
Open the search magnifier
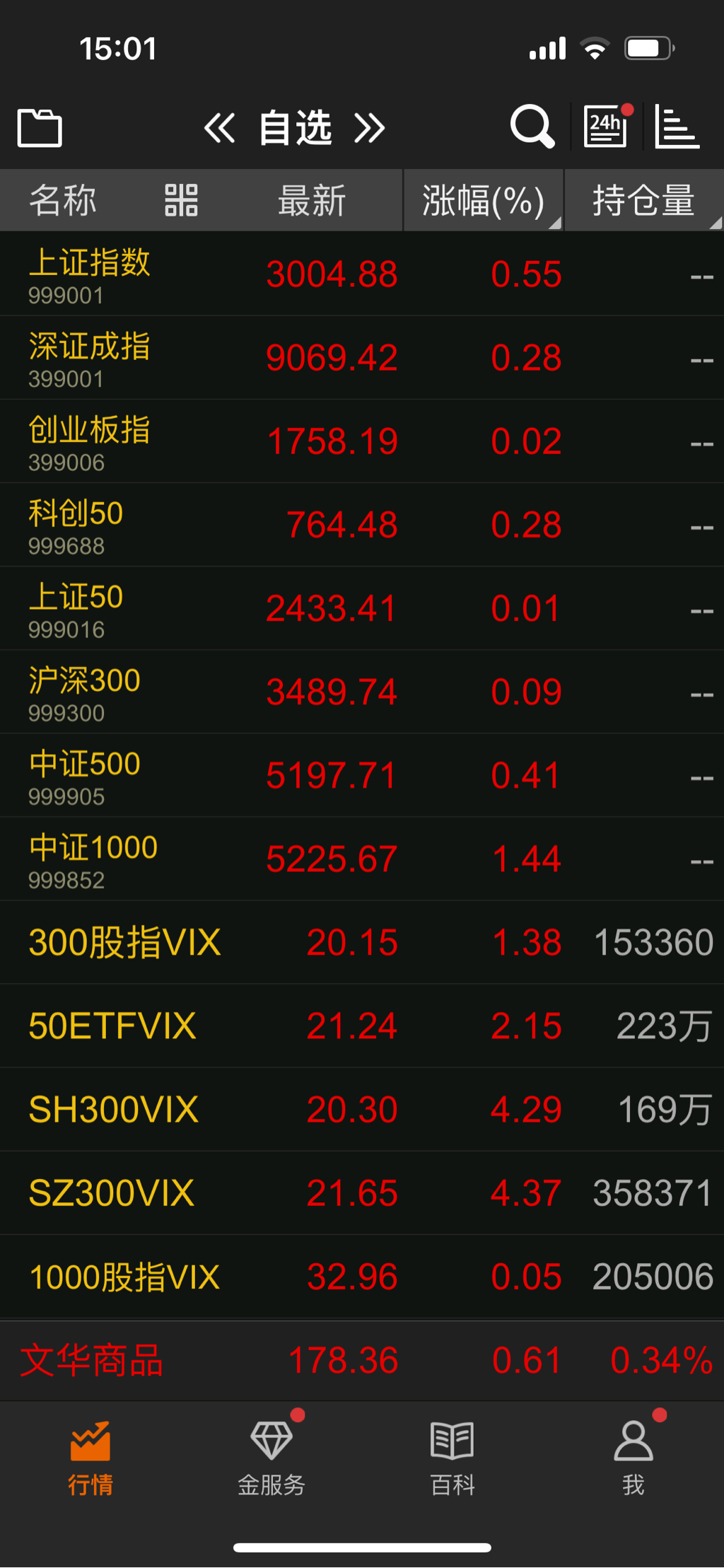pyautogui.click(x=532, y=127)
